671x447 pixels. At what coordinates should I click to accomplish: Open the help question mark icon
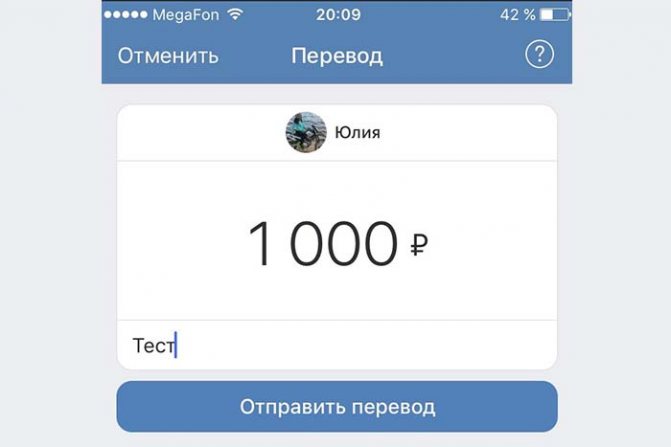pos(539,55)
